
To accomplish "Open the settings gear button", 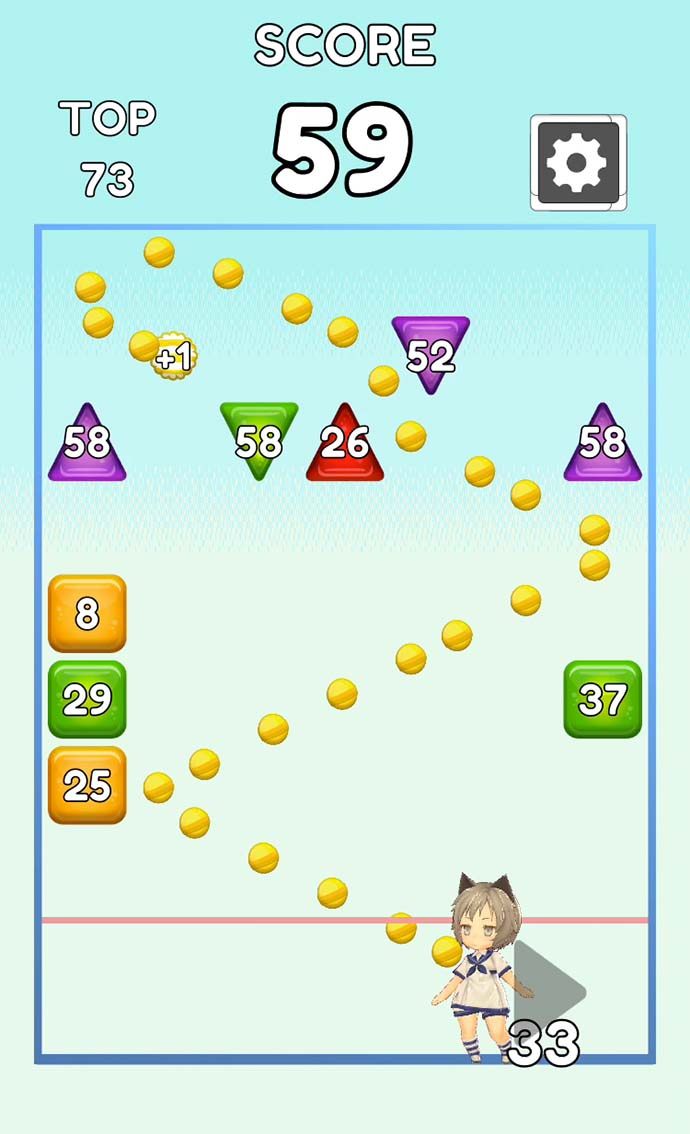I will (x=578, y=162).
